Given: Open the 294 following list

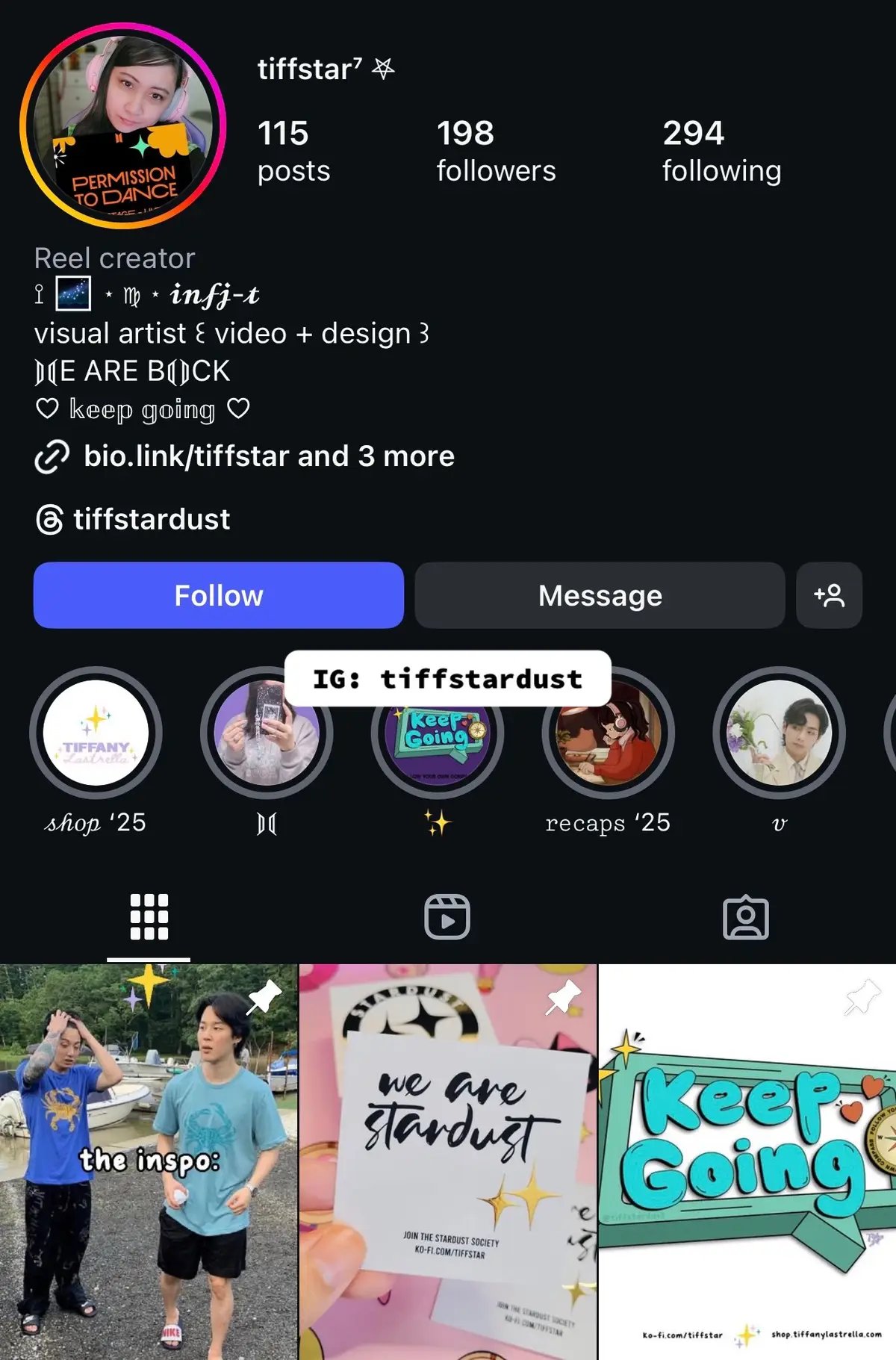Looking at the screenshot, I should tap(721, 151).
